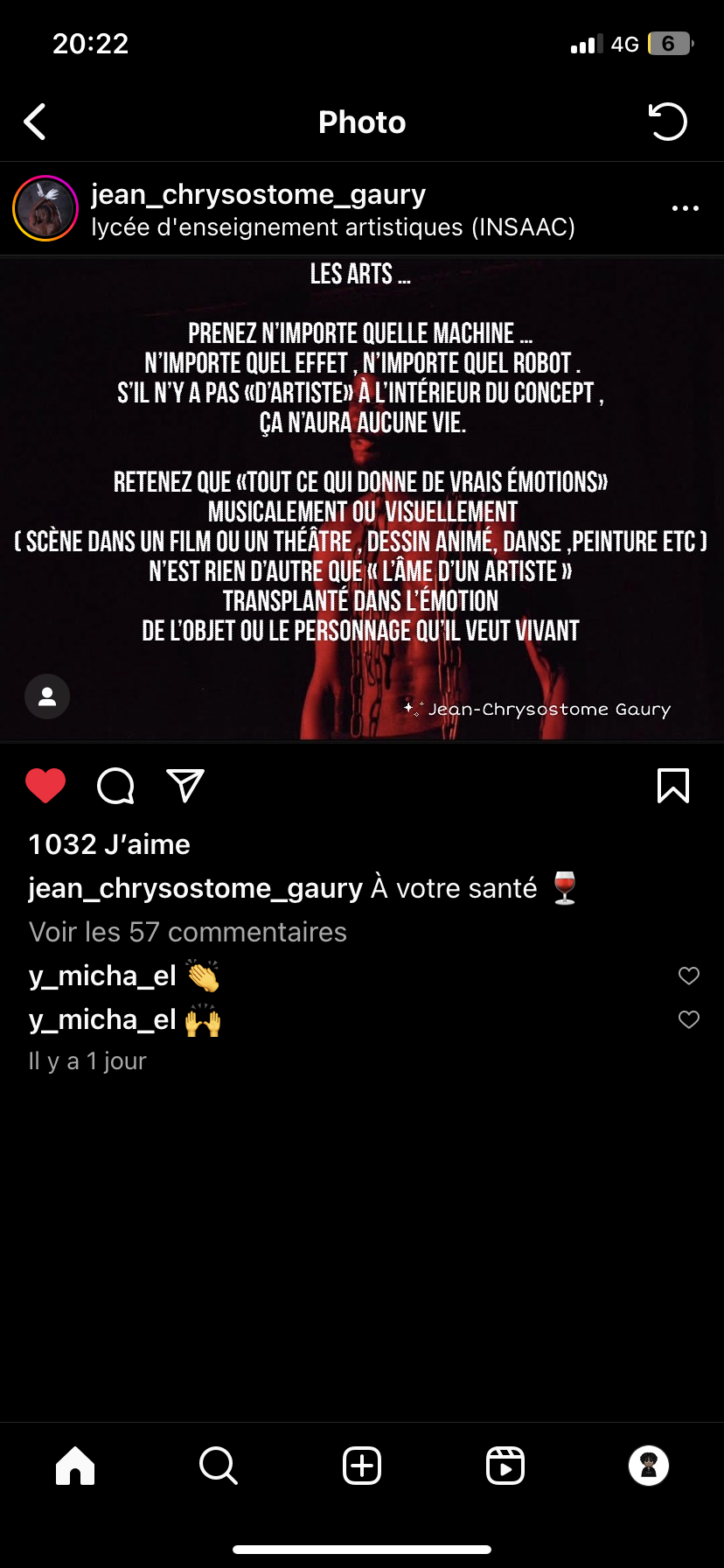
Task: Open Voir les 57 commentaires
Action: click(188, 932)
